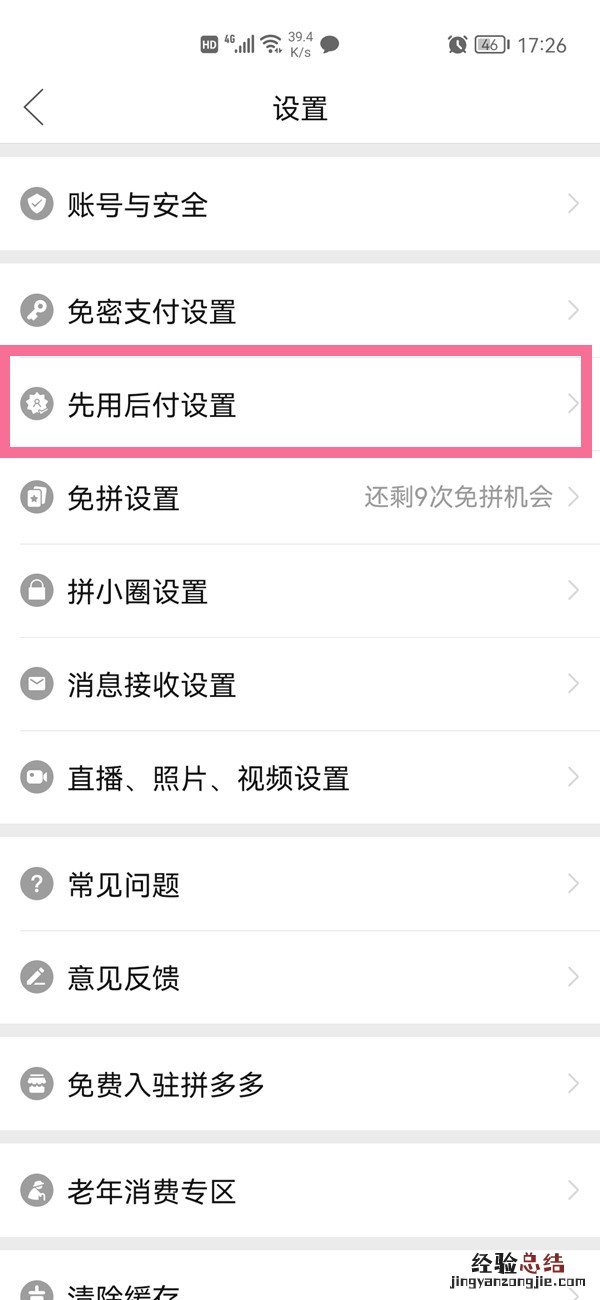This screenshot has height=1300, width=600.
Task: Open 意见反馈
Action: point(300,977)
